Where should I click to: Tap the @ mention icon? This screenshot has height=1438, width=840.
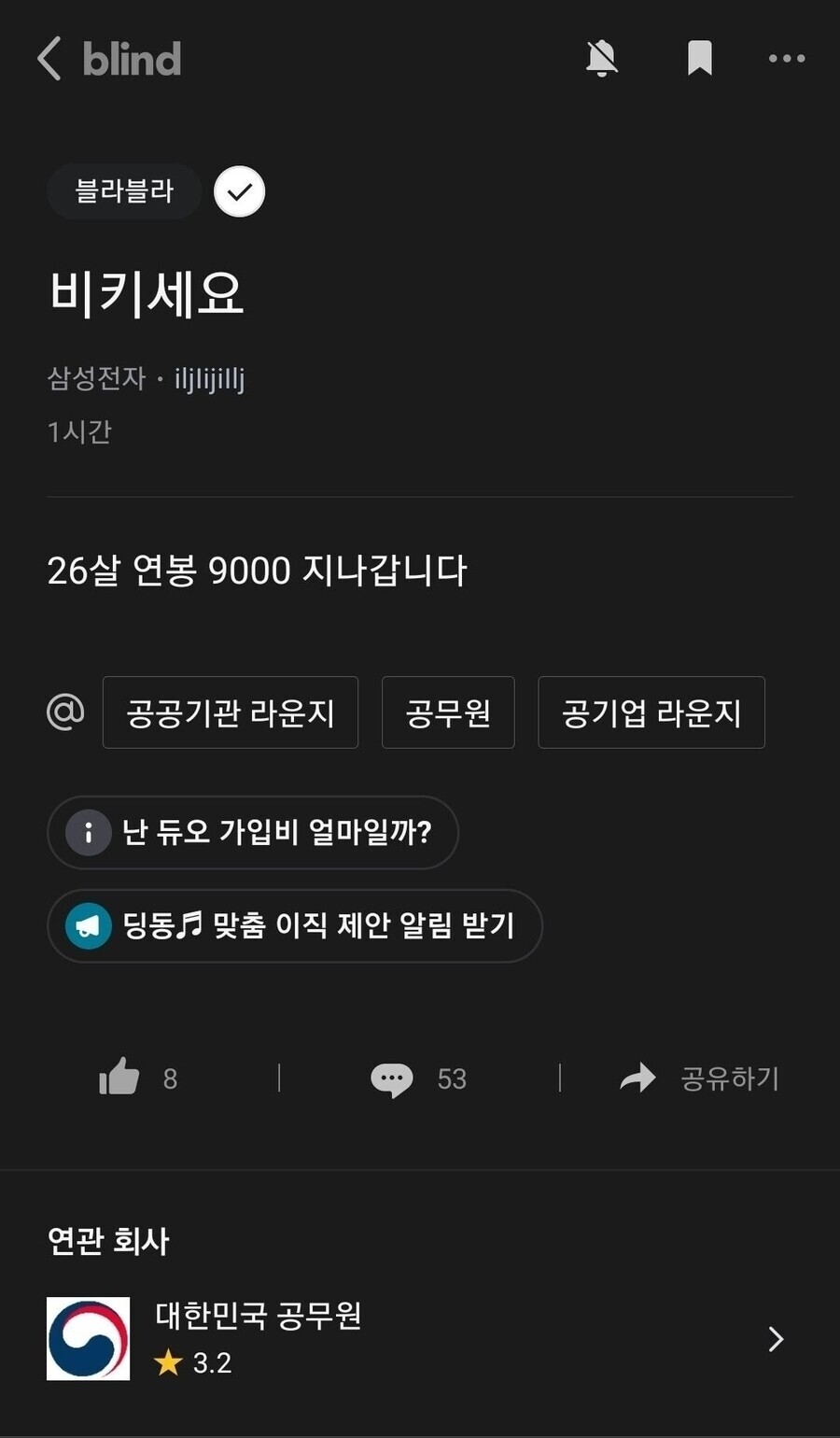tap(64, 712)
